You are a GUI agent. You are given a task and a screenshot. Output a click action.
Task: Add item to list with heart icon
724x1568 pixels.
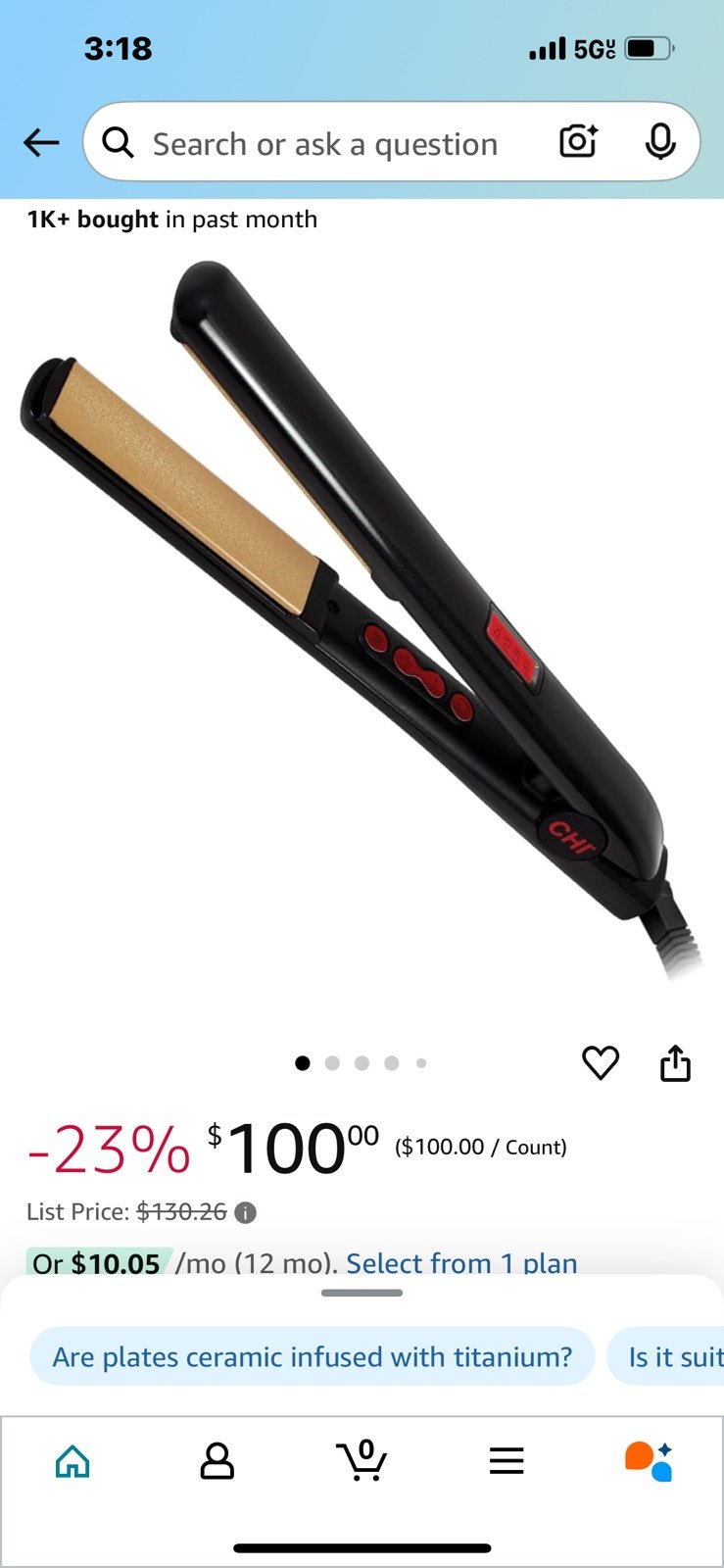point(601,1062)
